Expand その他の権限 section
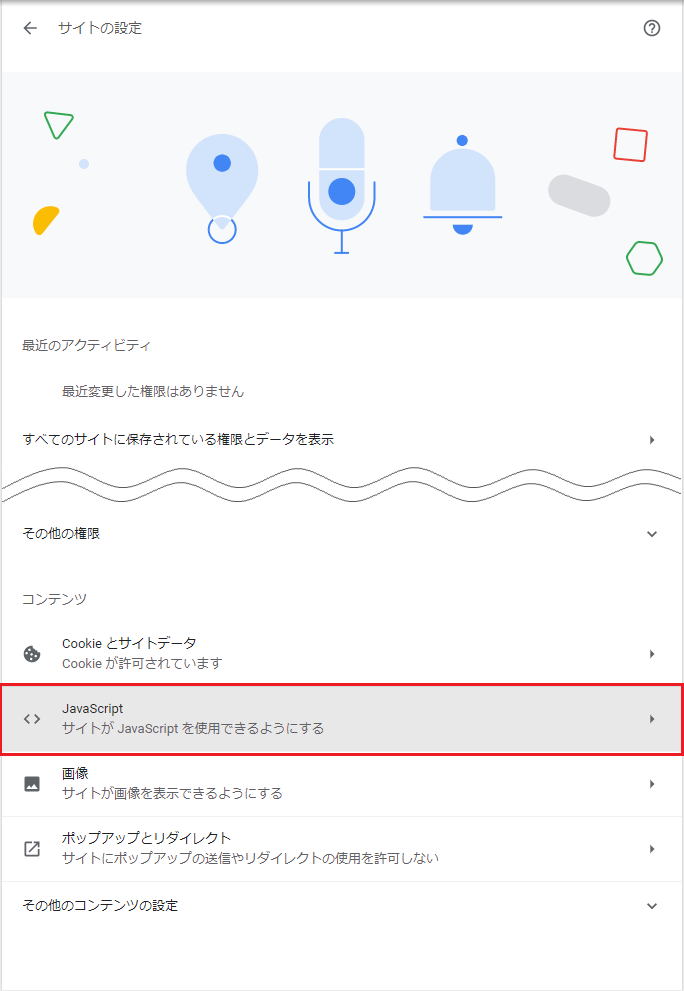This screenshot has width=684, height=991. coord(340,534)
